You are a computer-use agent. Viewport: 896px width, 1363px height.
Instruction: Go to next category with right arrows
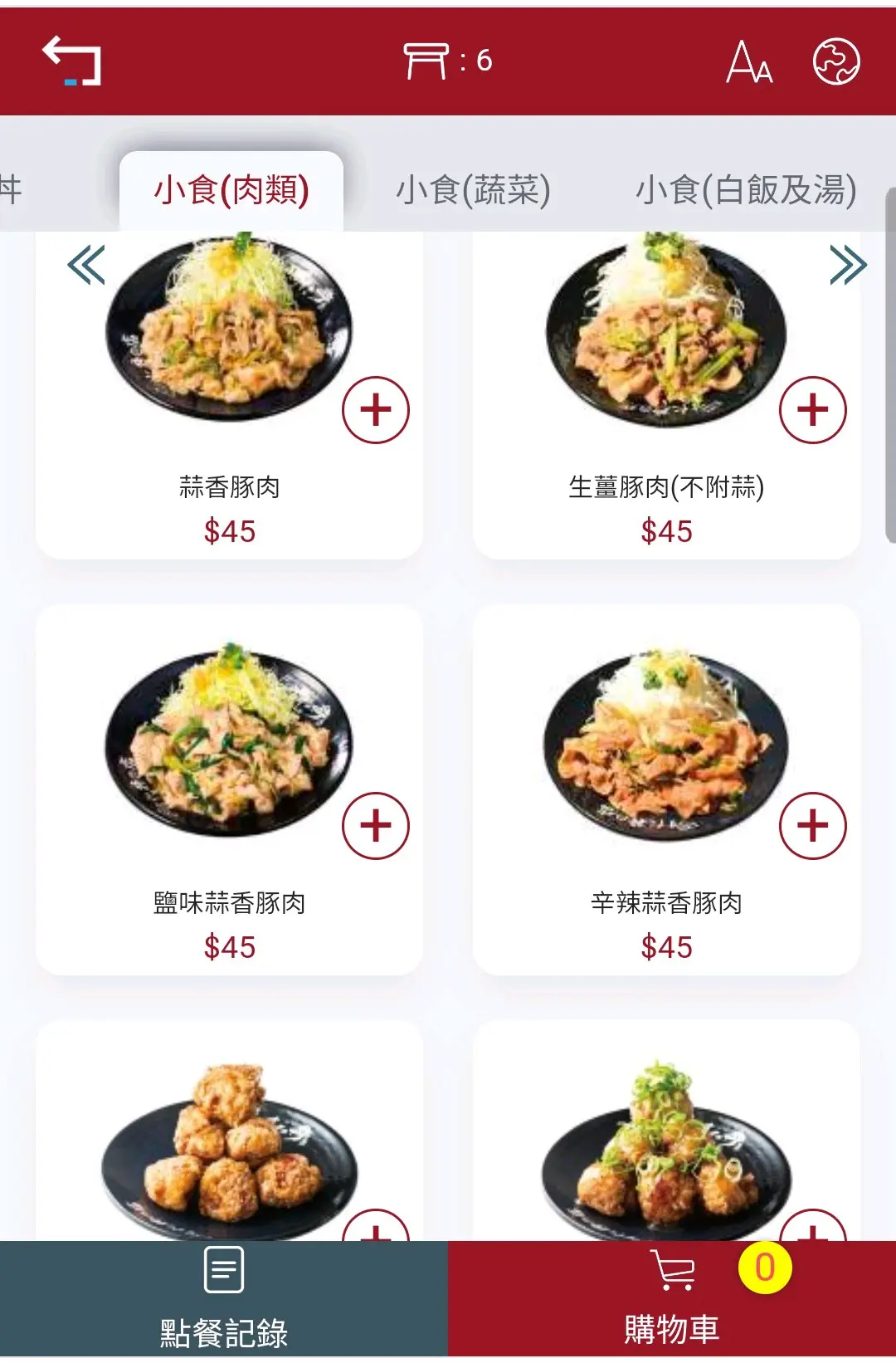click(847, 266)
